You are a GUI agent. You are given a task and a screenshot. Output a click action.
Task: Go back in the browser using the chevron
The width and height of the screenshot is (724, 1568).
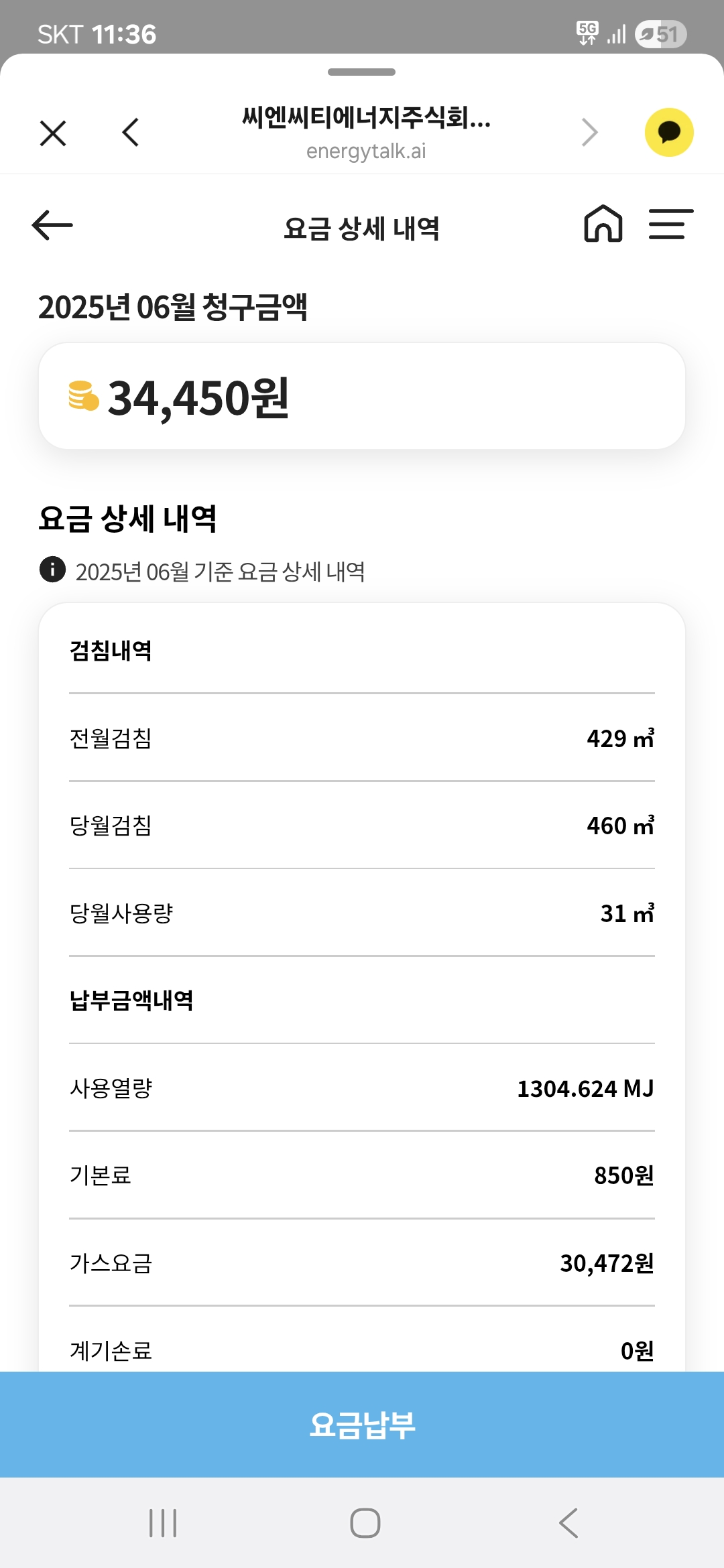[x=131, y=132]
